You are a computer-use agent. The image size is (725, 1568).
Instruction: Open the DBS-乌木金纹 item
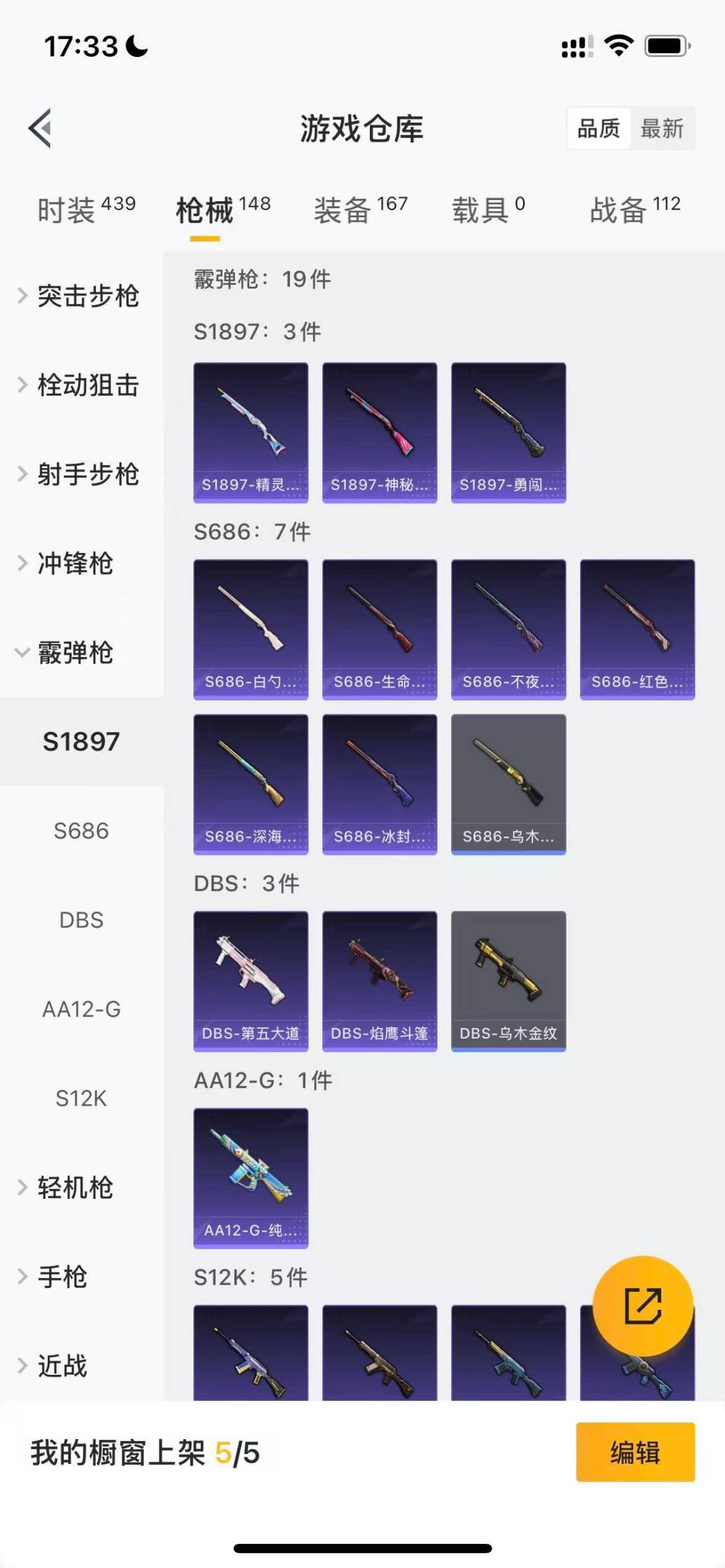click(508, 981)
